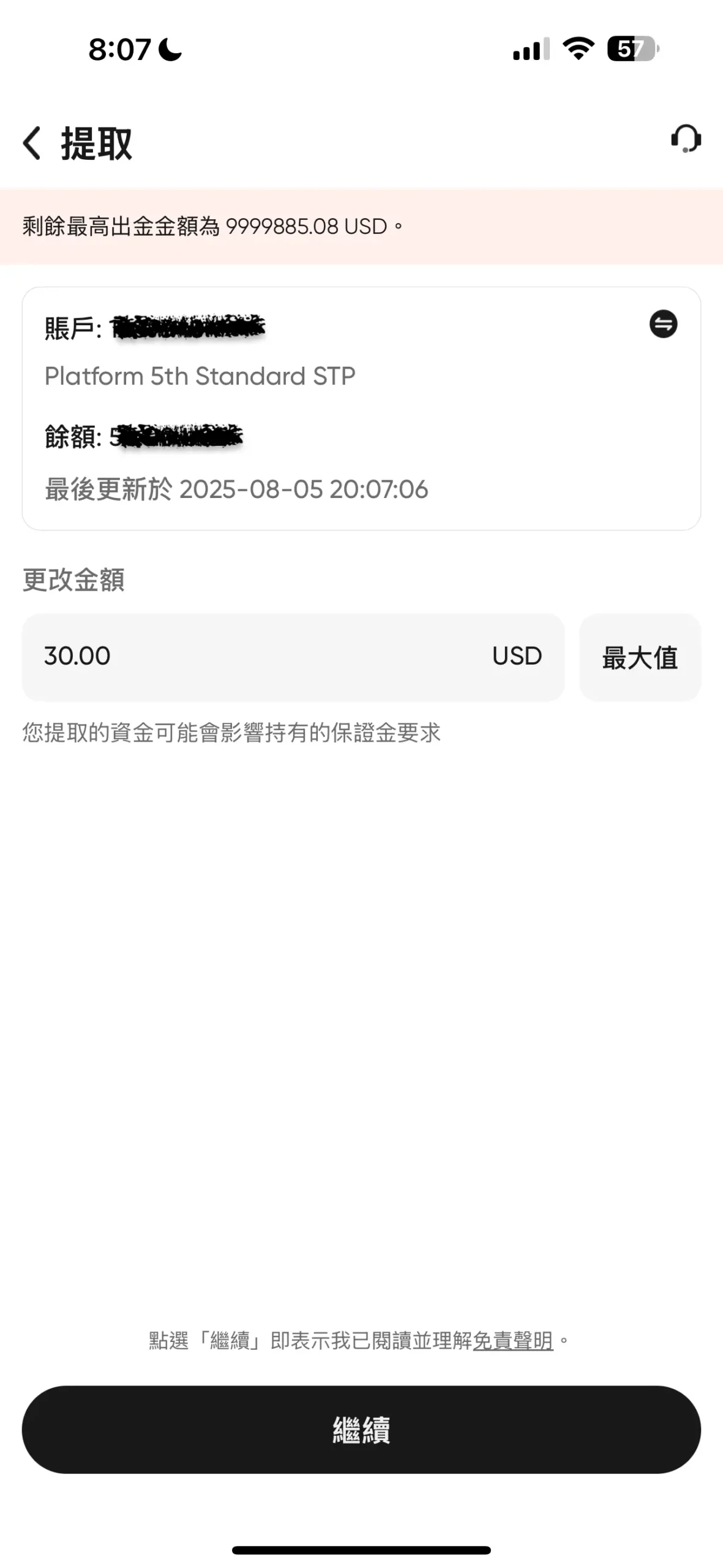Open customer support headset icon

685,139
